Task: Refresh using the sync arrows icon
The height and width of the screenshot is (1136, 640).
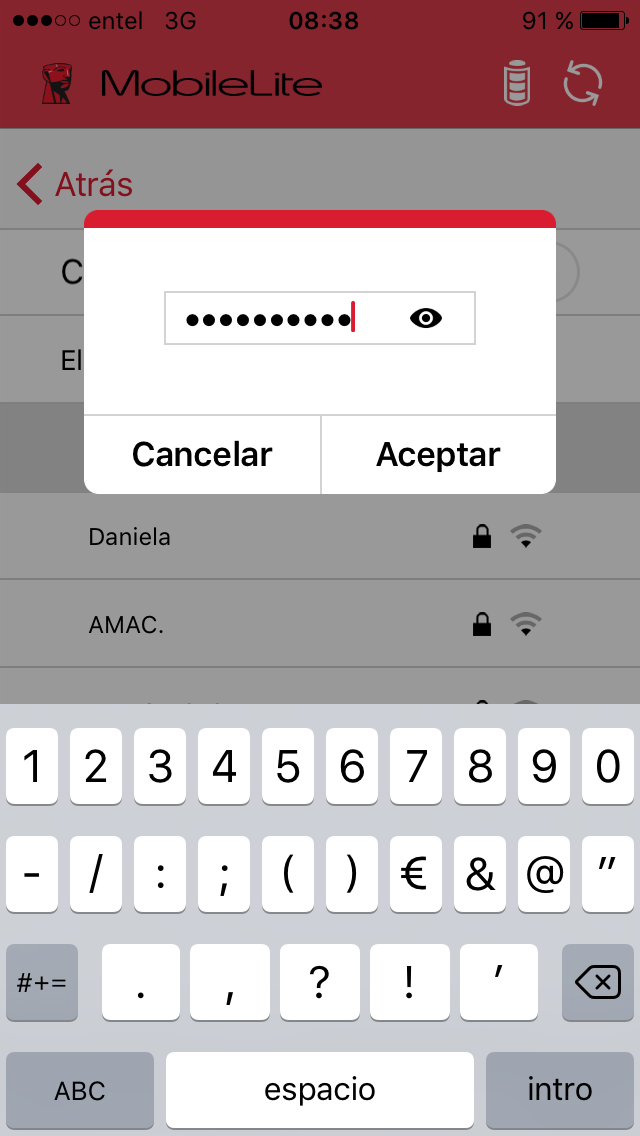Action: tap(583, 85)
